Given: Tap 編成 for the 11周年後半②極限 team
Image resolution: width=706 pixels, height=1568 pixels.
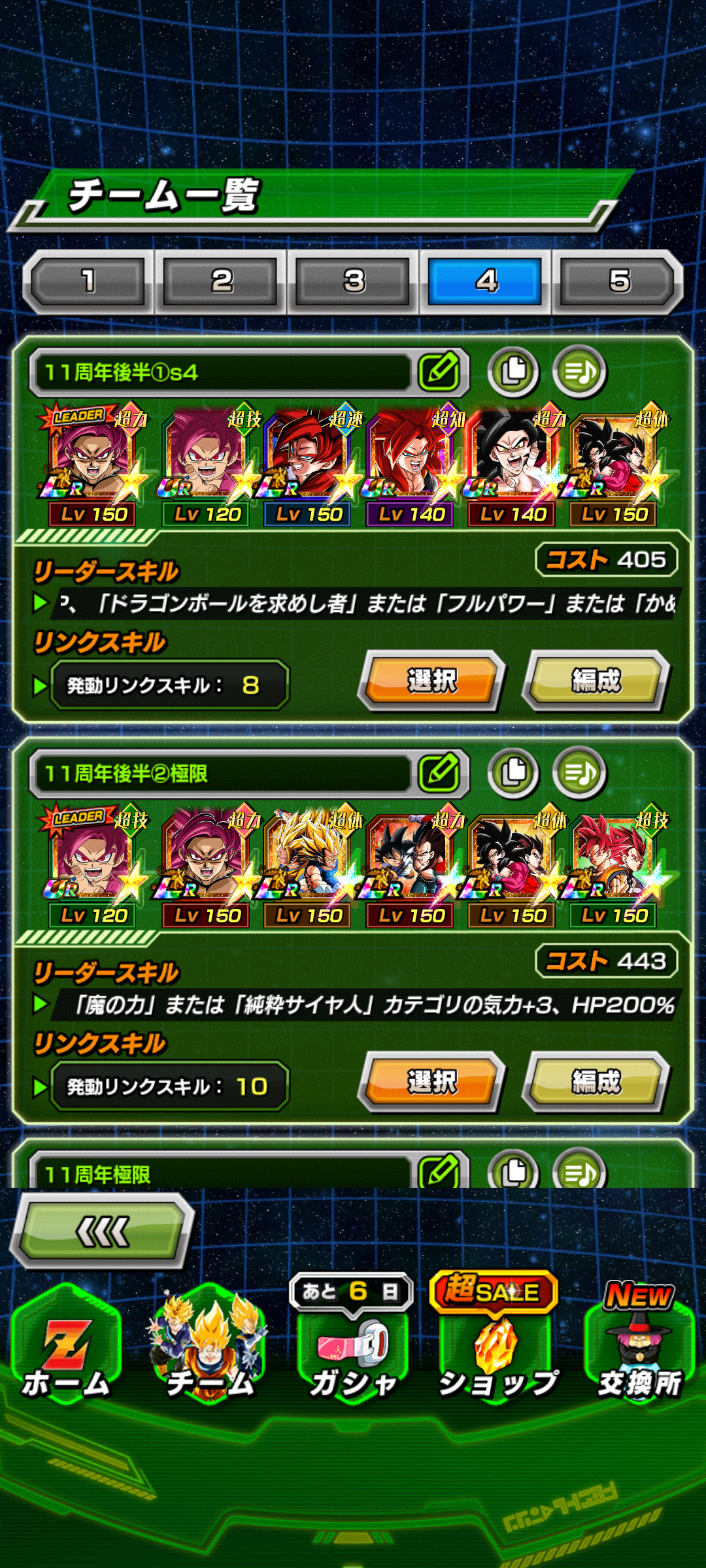Looking at the screenshot, I should (x=596, y=1082).
